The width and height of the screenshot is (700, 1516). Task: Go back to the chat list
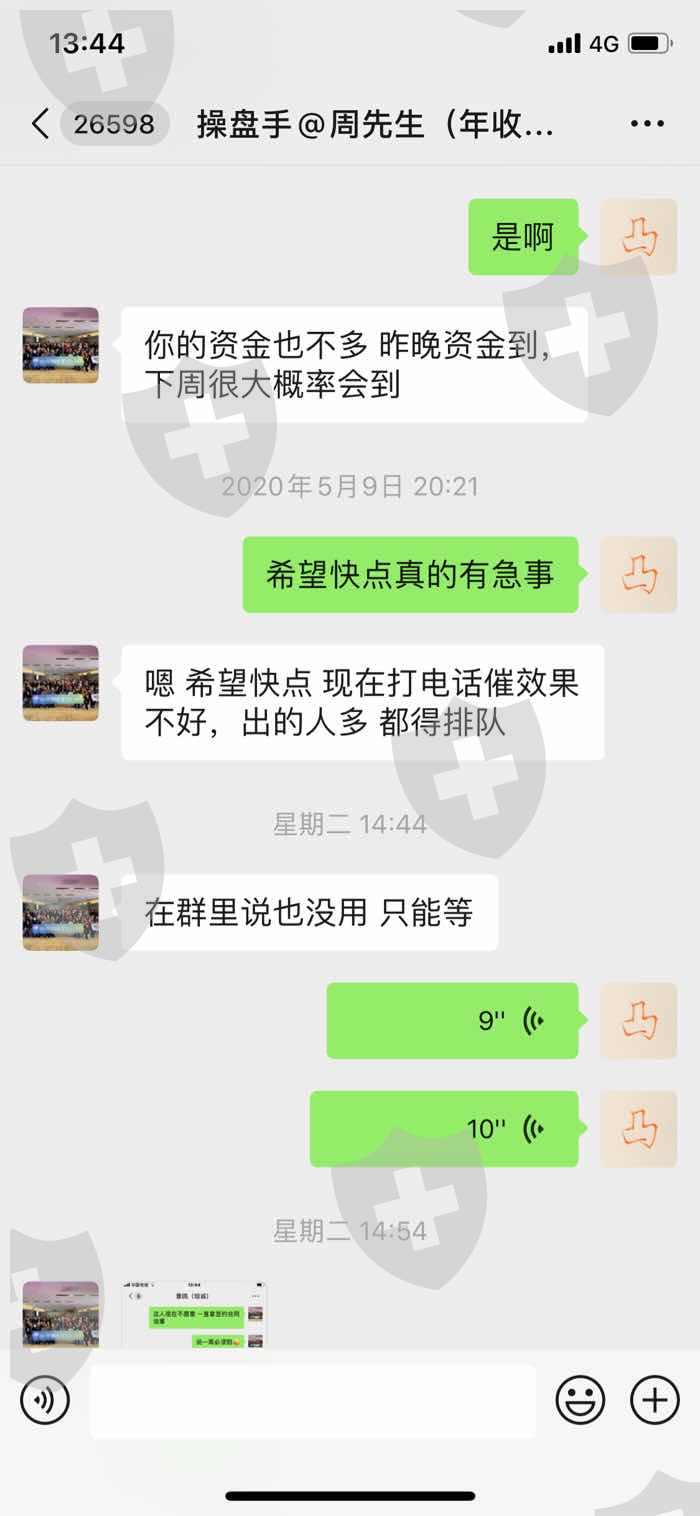click(x=40, y=124)
